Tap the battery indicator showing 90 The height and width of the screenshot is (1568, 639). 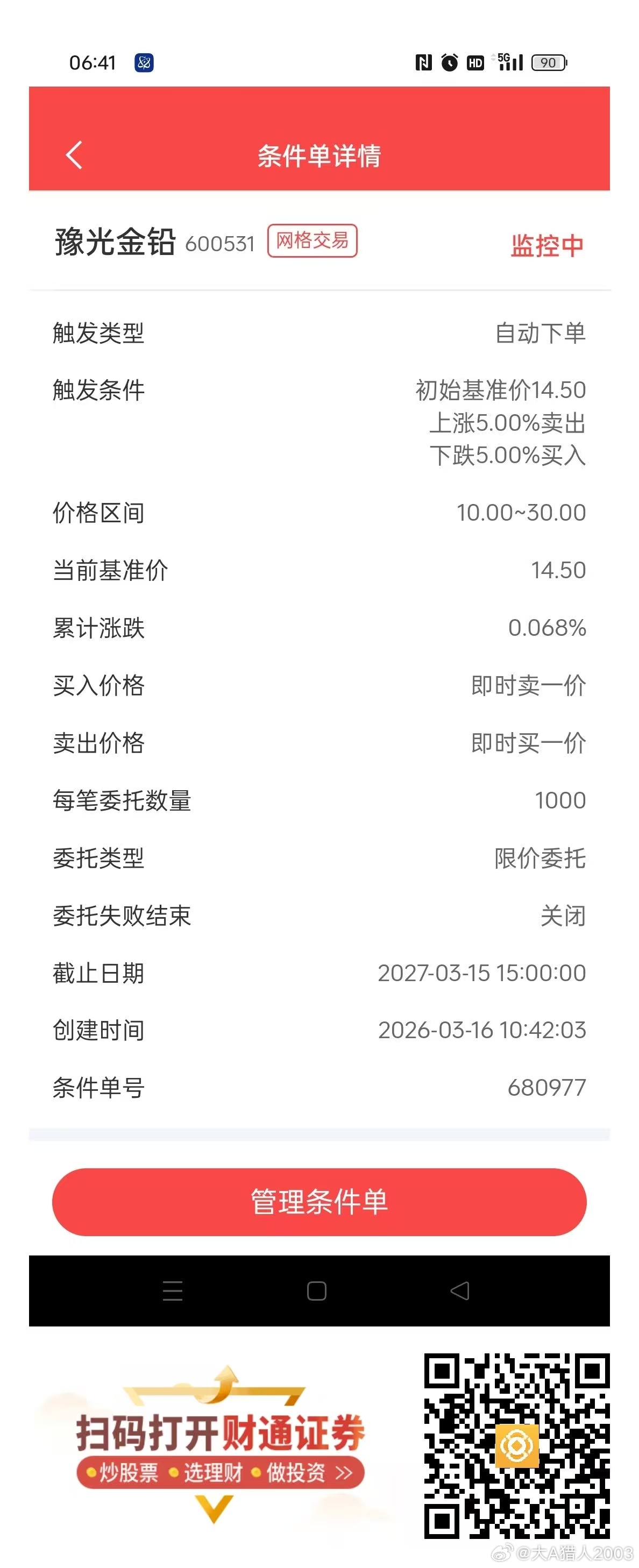pos(548,63)
